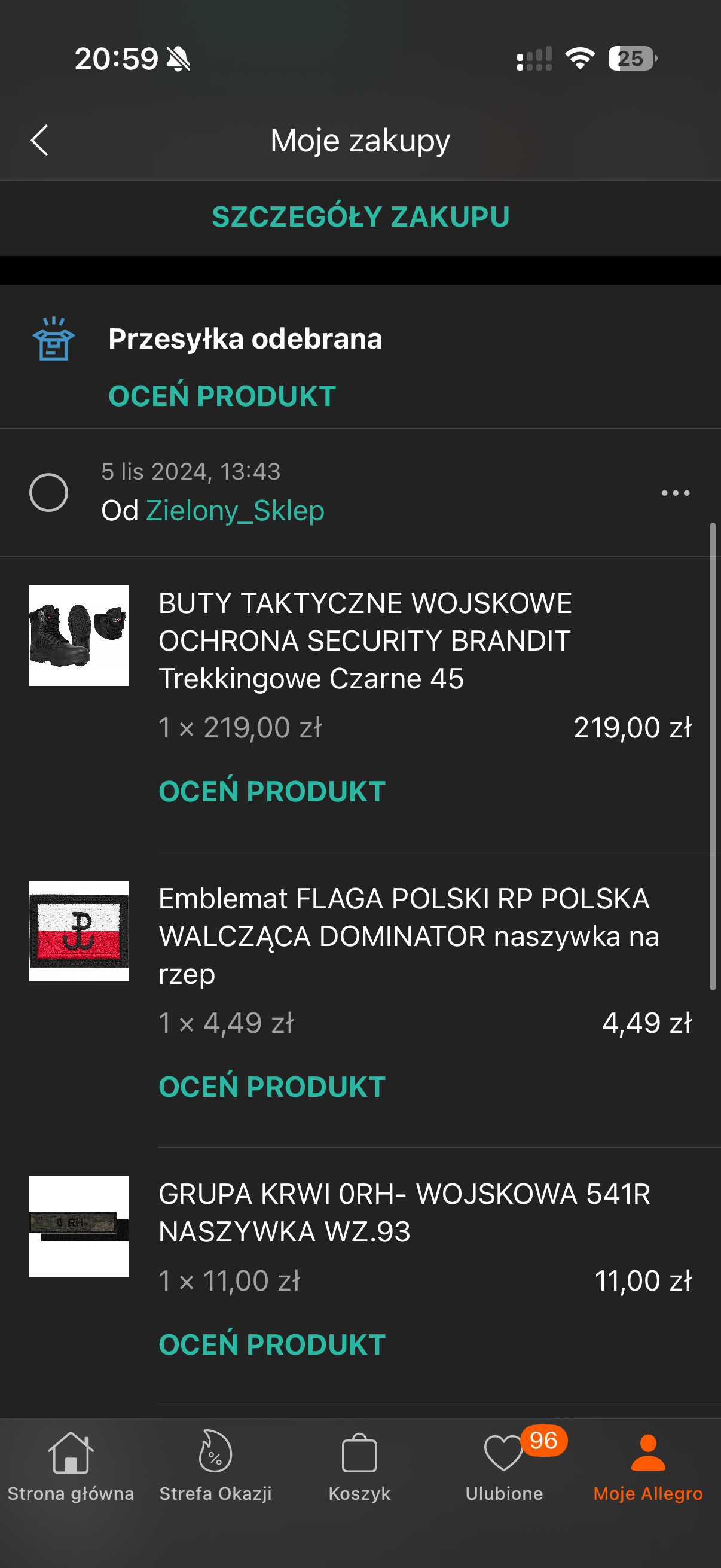Select the order checkbox circle
The height and width of the screenshot is (1568, 721).
[x=48, y=492]
